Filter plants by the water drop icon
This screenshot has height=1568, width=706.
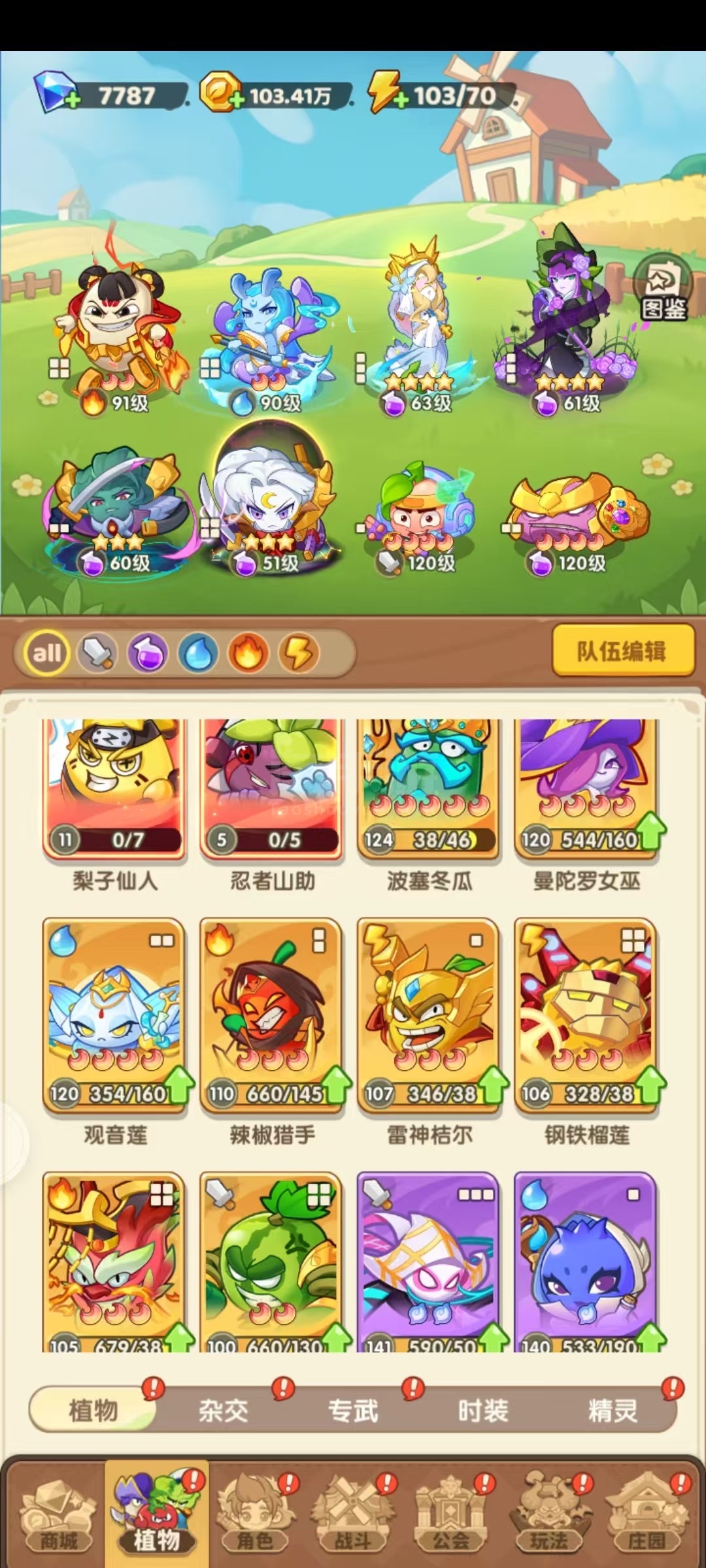(198, 653)
